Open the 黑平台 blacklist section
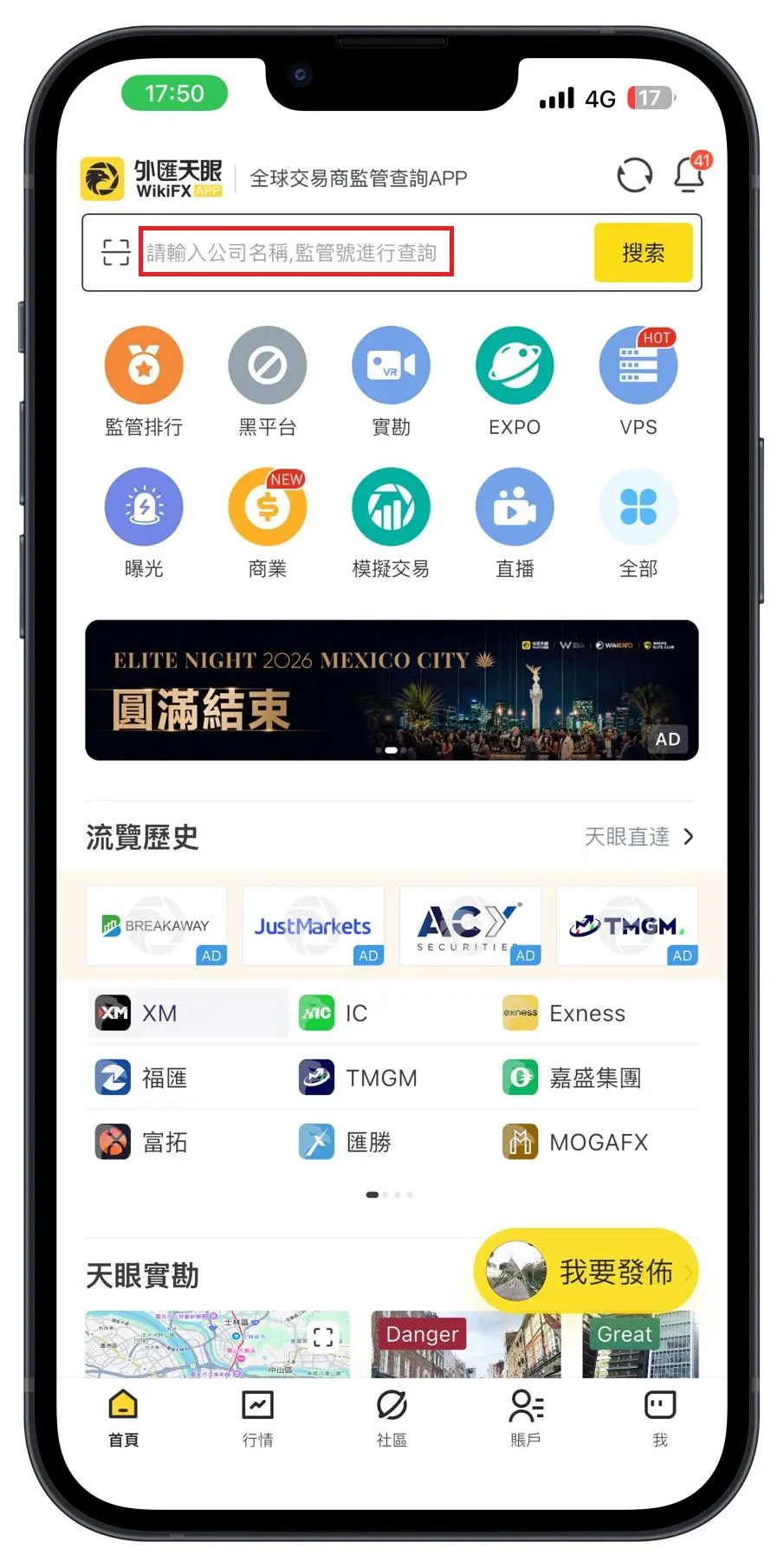The image size is (784, 1568). 268,382
